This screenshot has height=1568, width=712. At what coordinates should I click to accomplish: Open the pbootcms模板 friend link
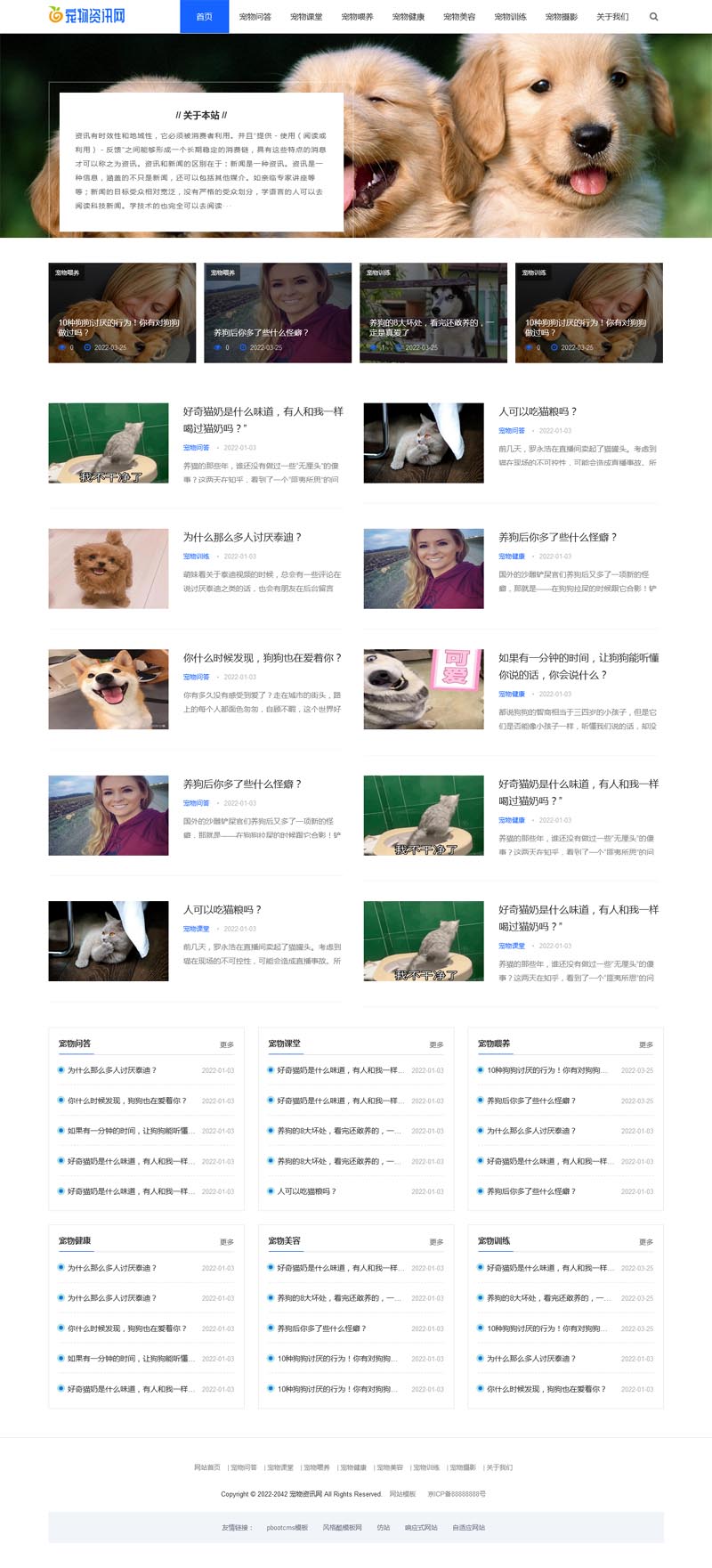(287, 1527)
